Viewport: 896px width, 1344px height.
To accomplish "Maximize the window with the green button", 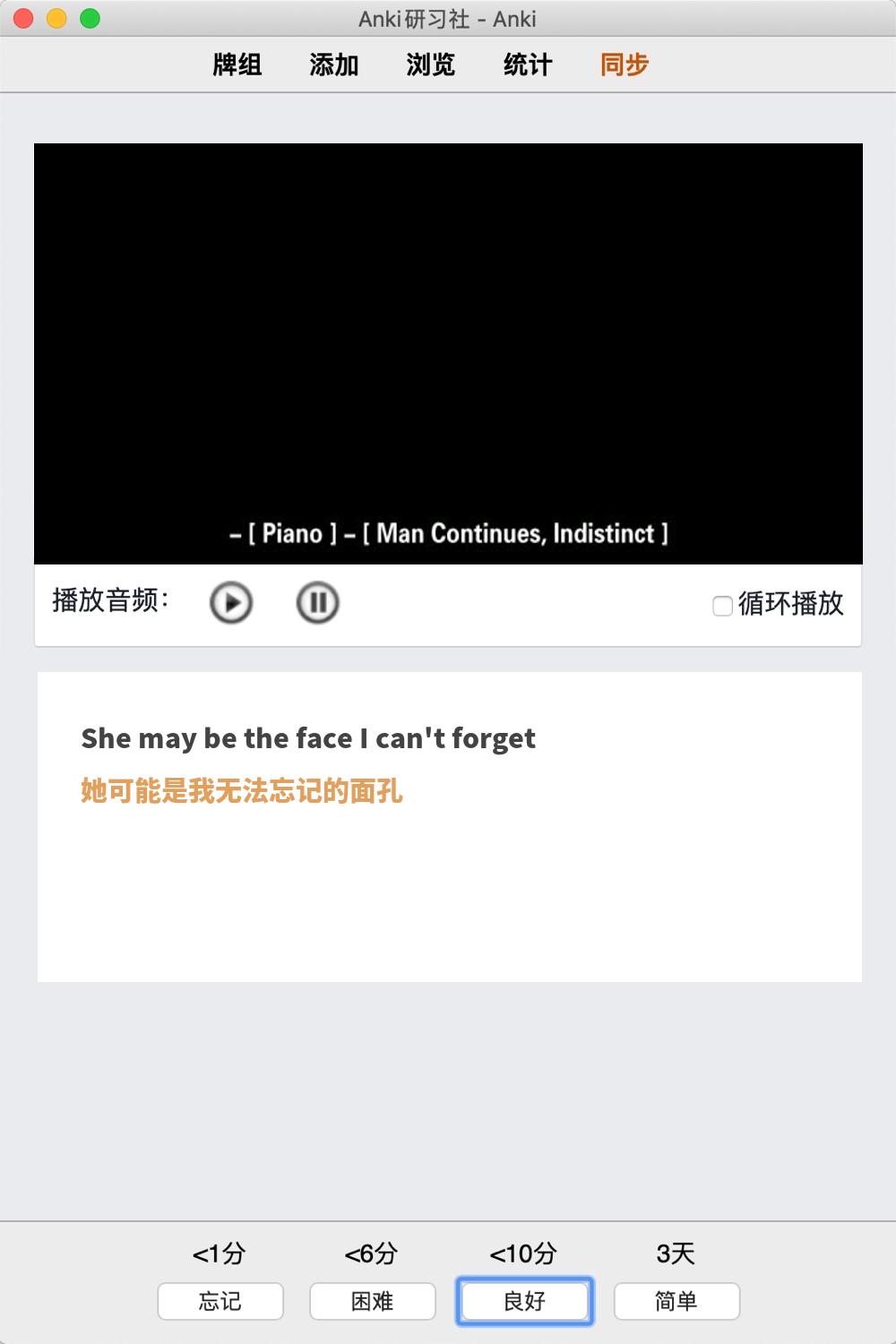I will [x=90, y=18].
